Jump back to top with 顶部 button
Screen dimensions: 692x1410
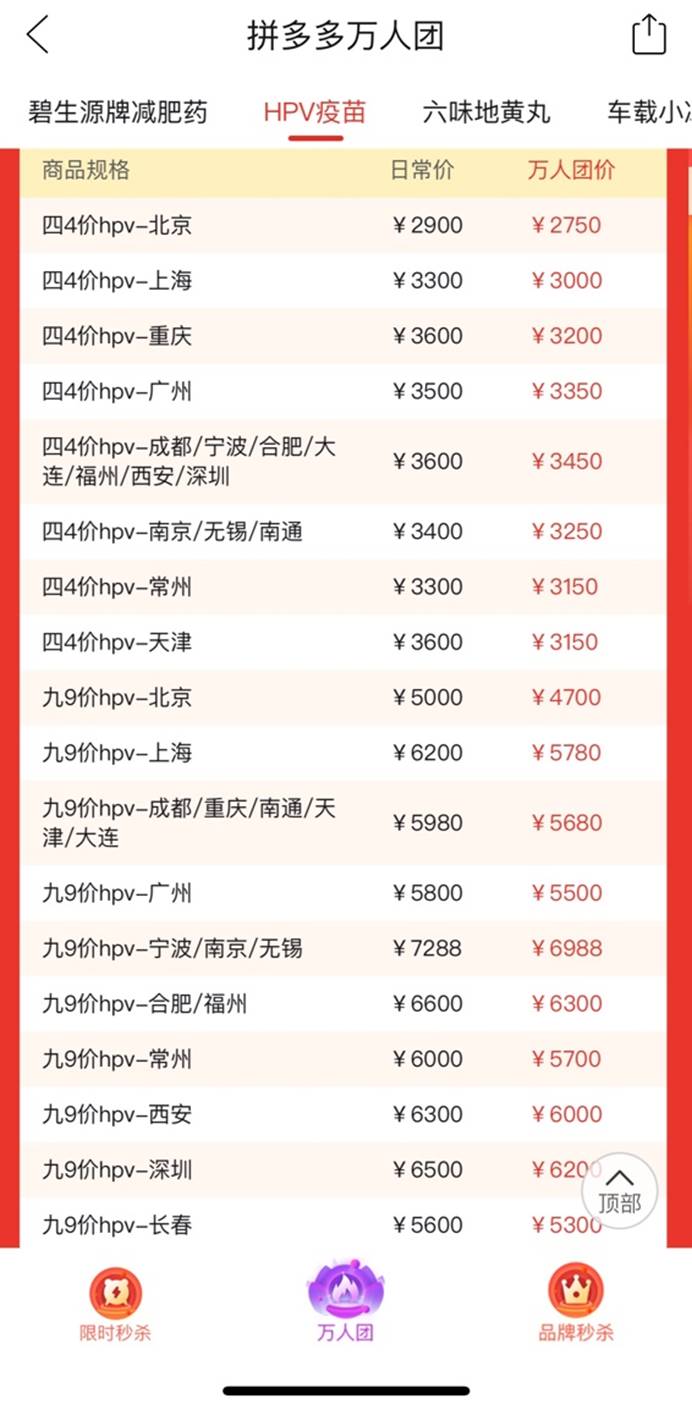pyautogui.click(x=619, y=1191)
